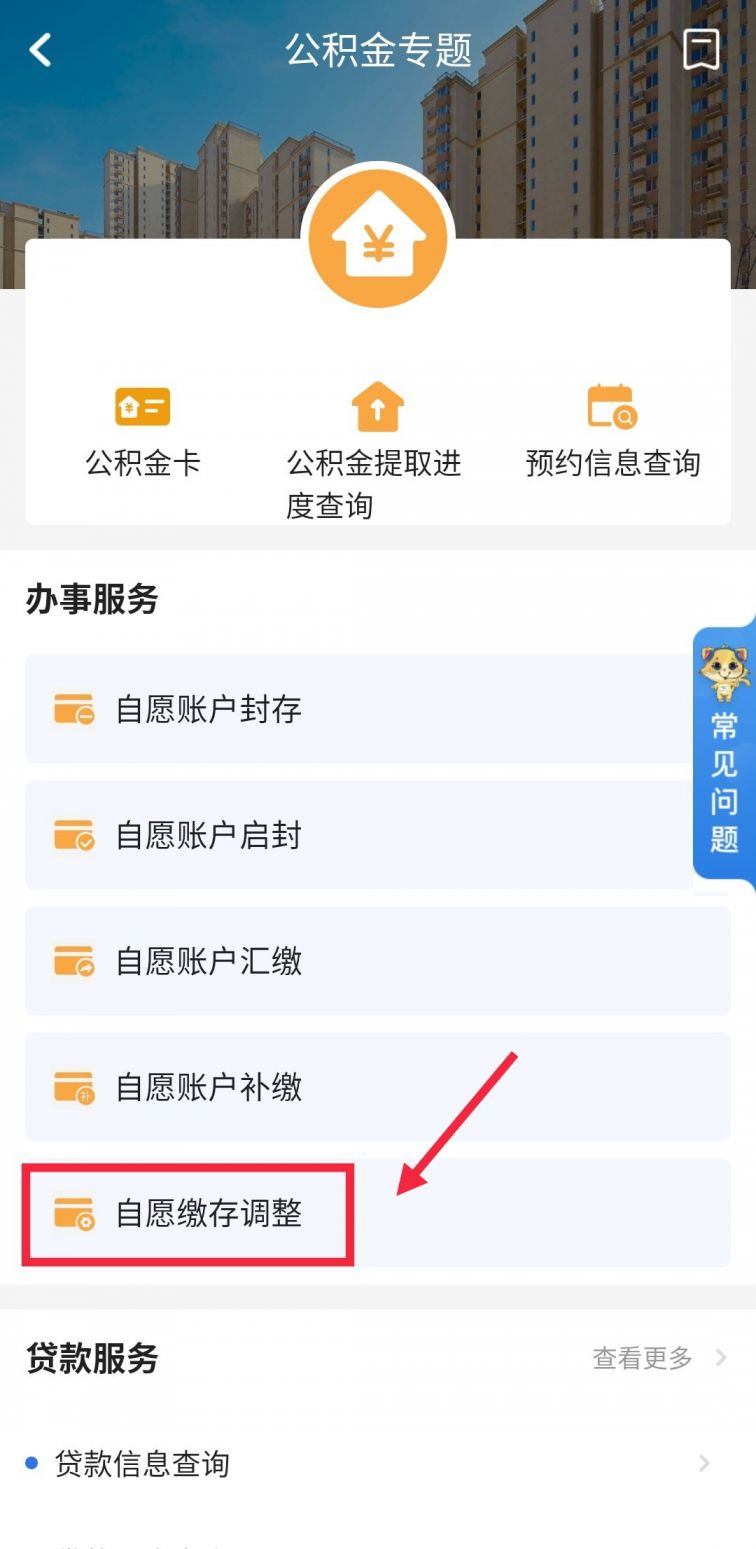Open 自愿缴存调整
The image size is (756, 1549).
(377, 1213)
